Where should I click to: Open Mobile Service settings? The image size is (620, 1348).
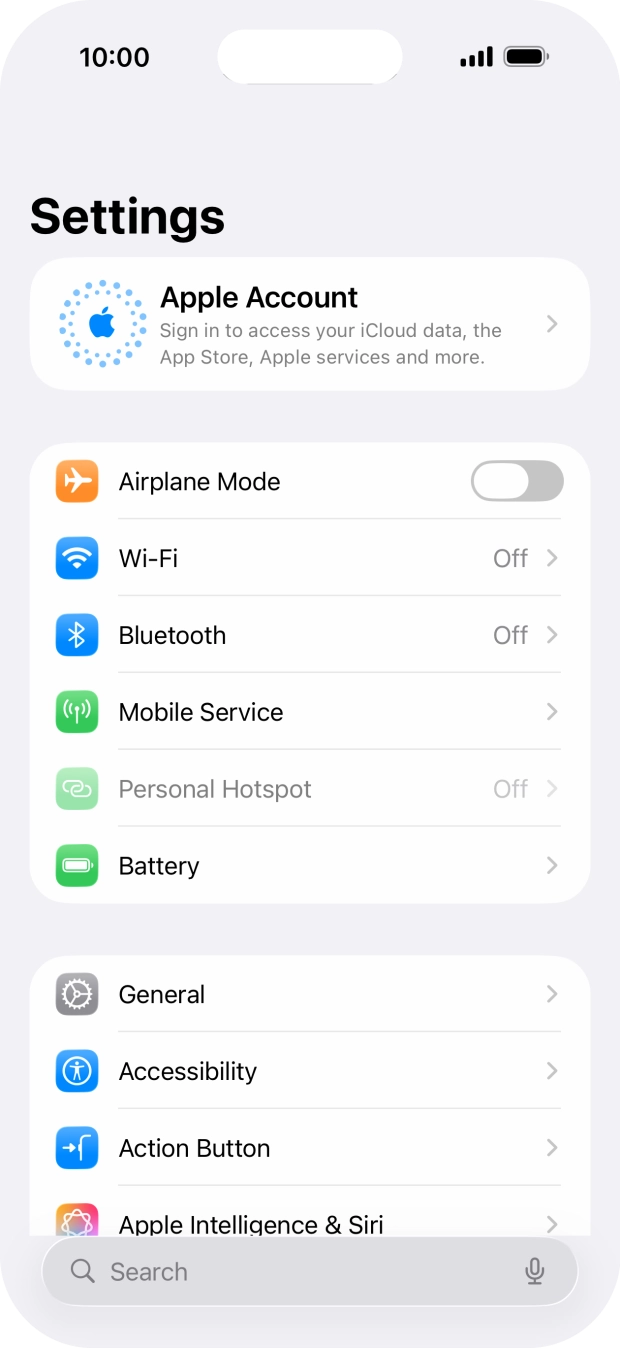point(310,712)
